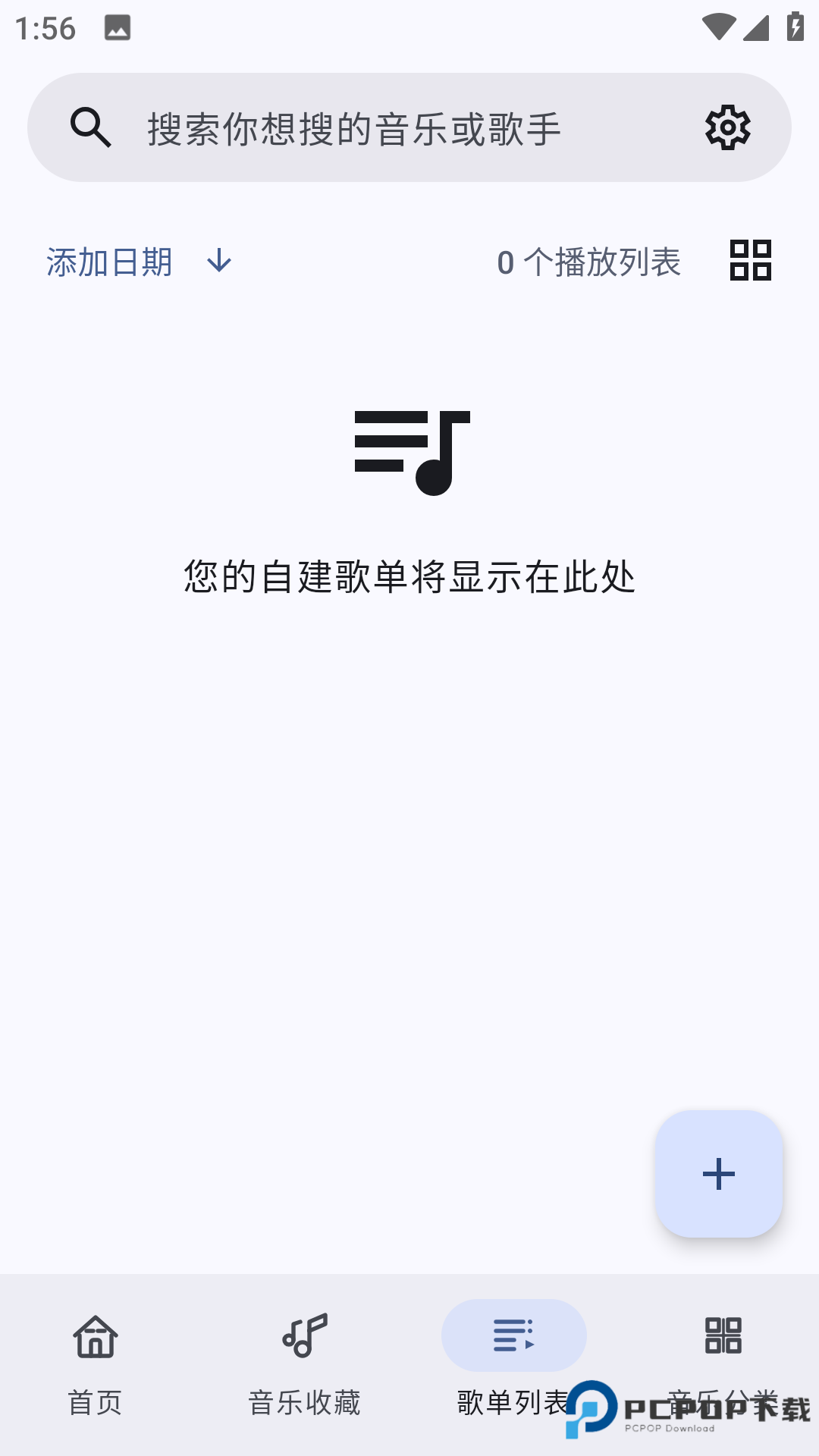Open the settings gear in the search bar

click(726, 127)
